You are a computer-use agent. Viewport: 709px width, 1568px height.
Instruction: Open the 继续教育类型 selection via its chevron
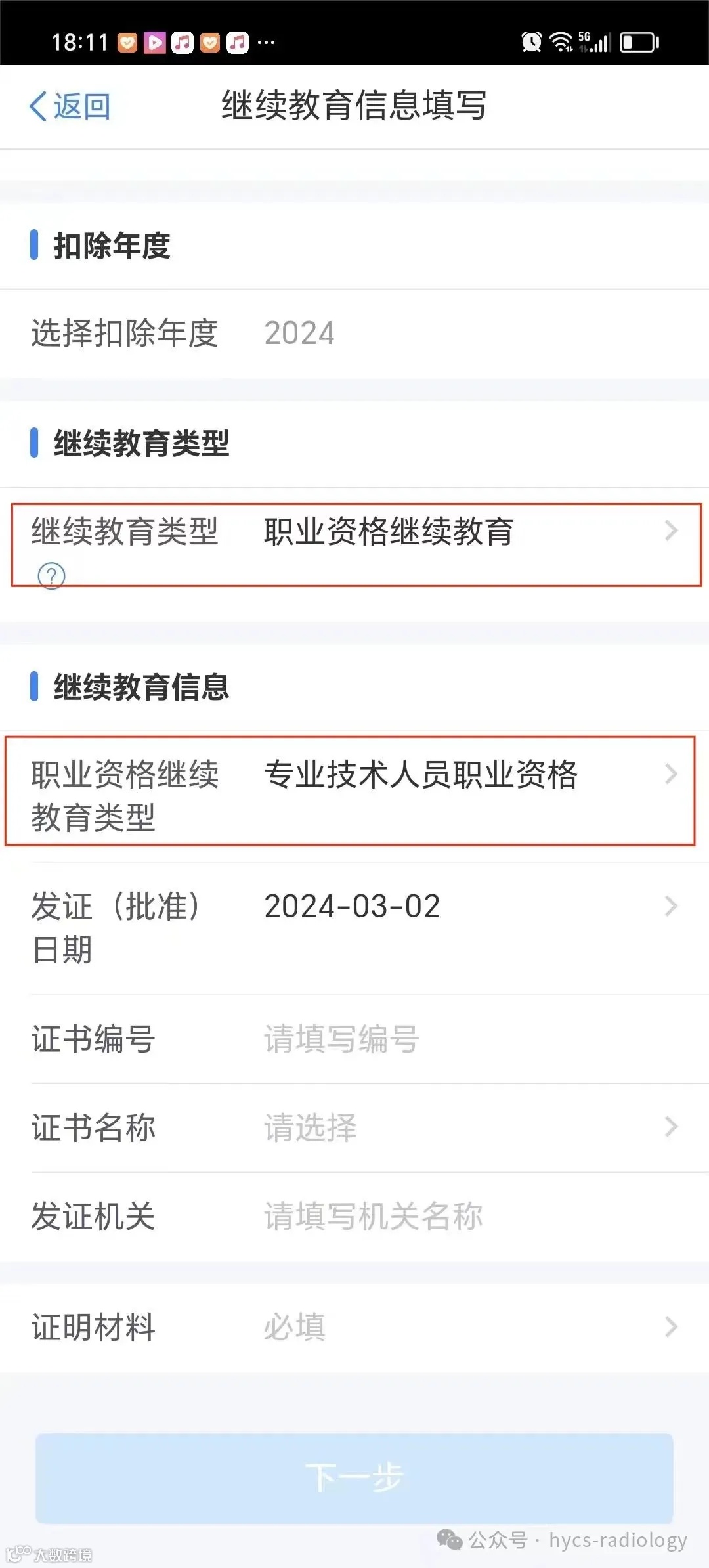coord(671,529)
